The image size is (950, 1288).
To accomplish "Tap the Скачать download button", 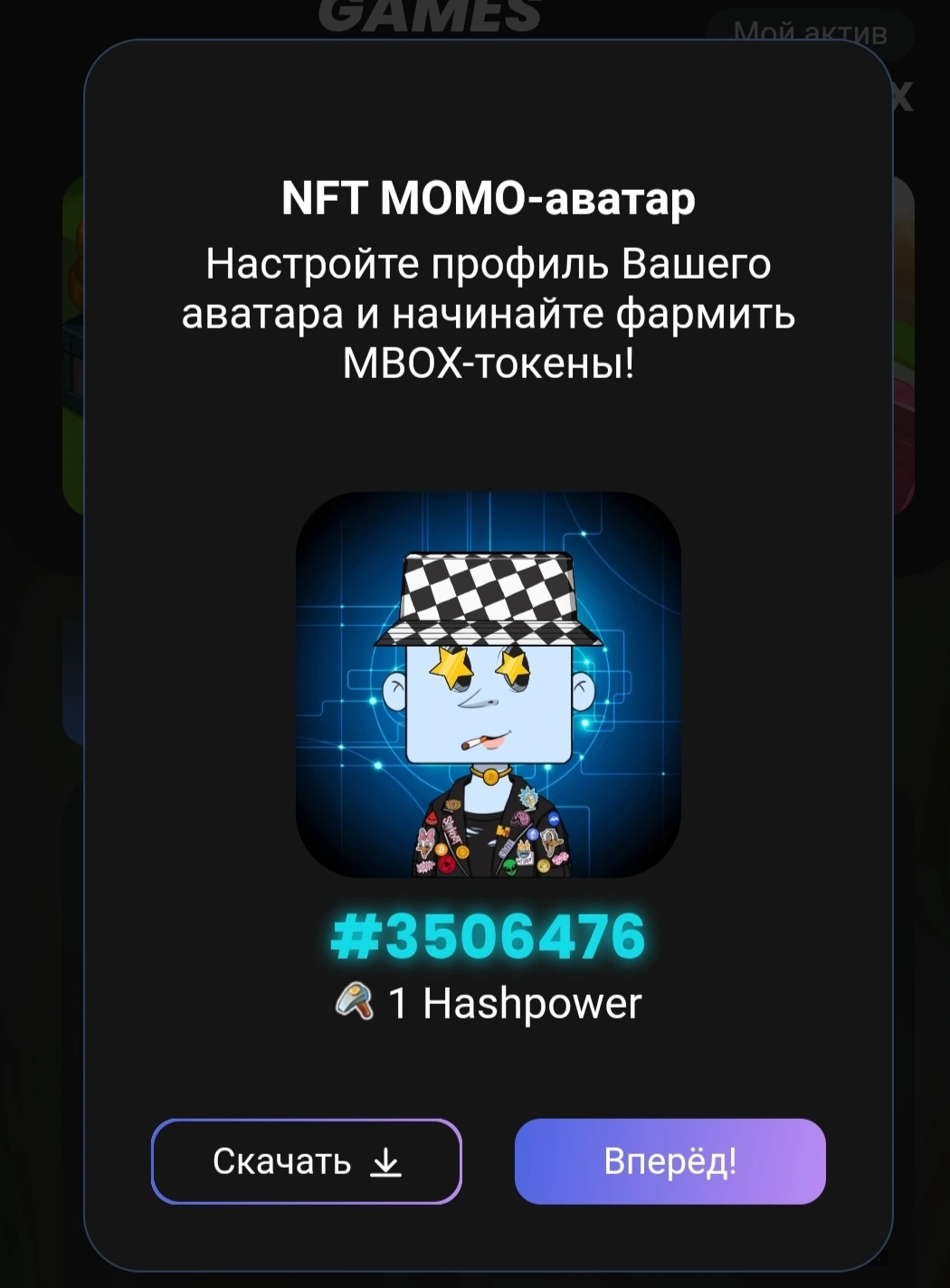I will [x=307, y=1161].
